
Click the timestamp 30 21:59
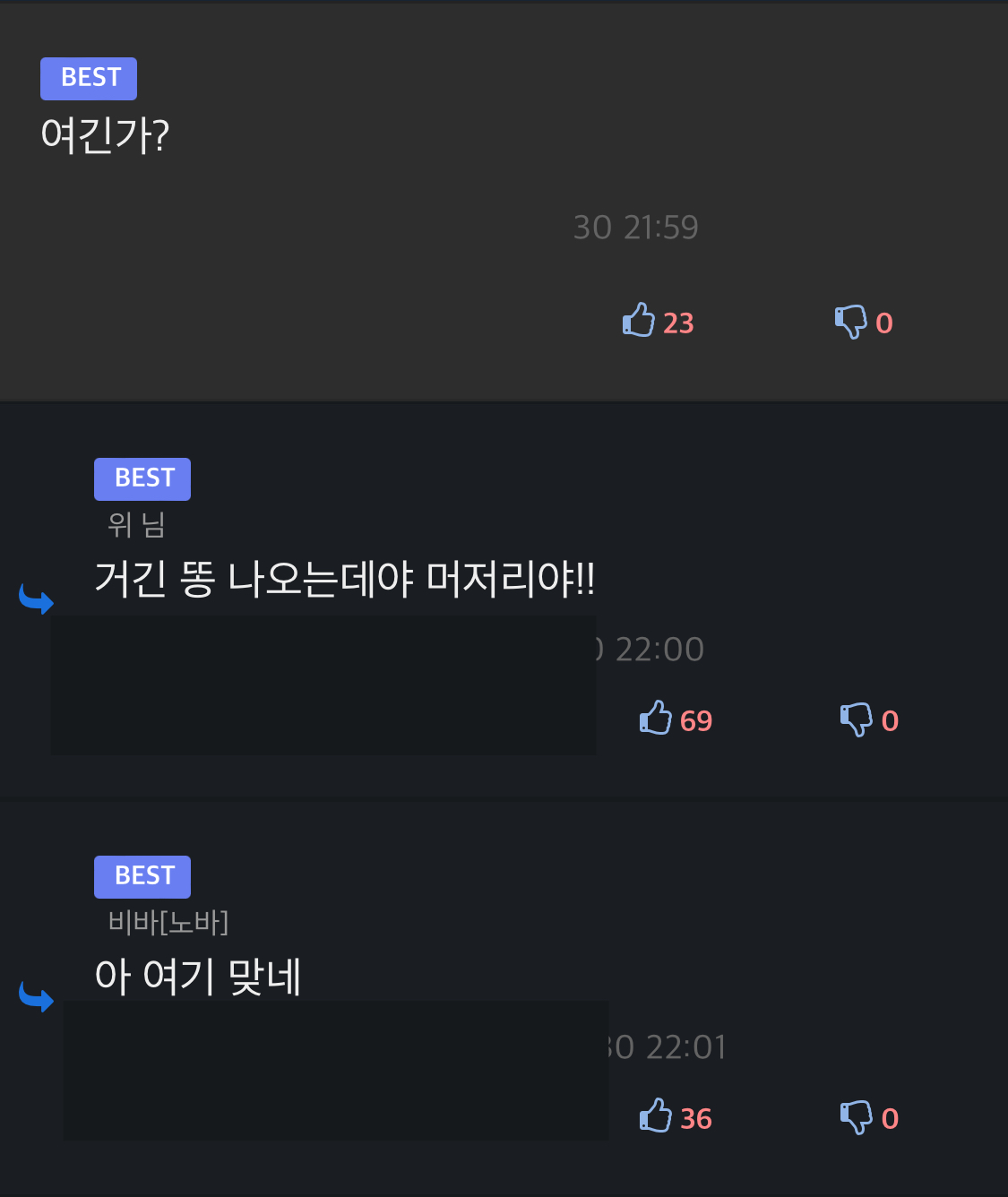coord(636,228)
